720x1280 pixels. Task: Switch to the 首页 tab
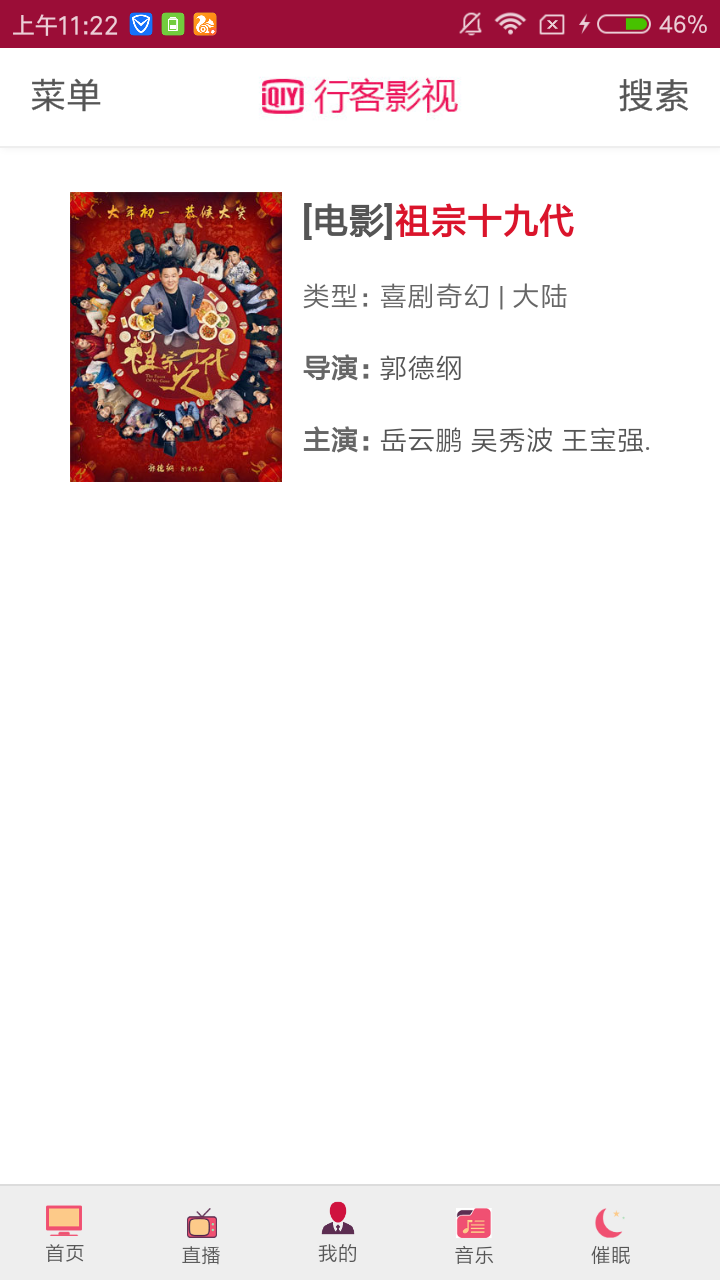click(x=65, y=1234)
